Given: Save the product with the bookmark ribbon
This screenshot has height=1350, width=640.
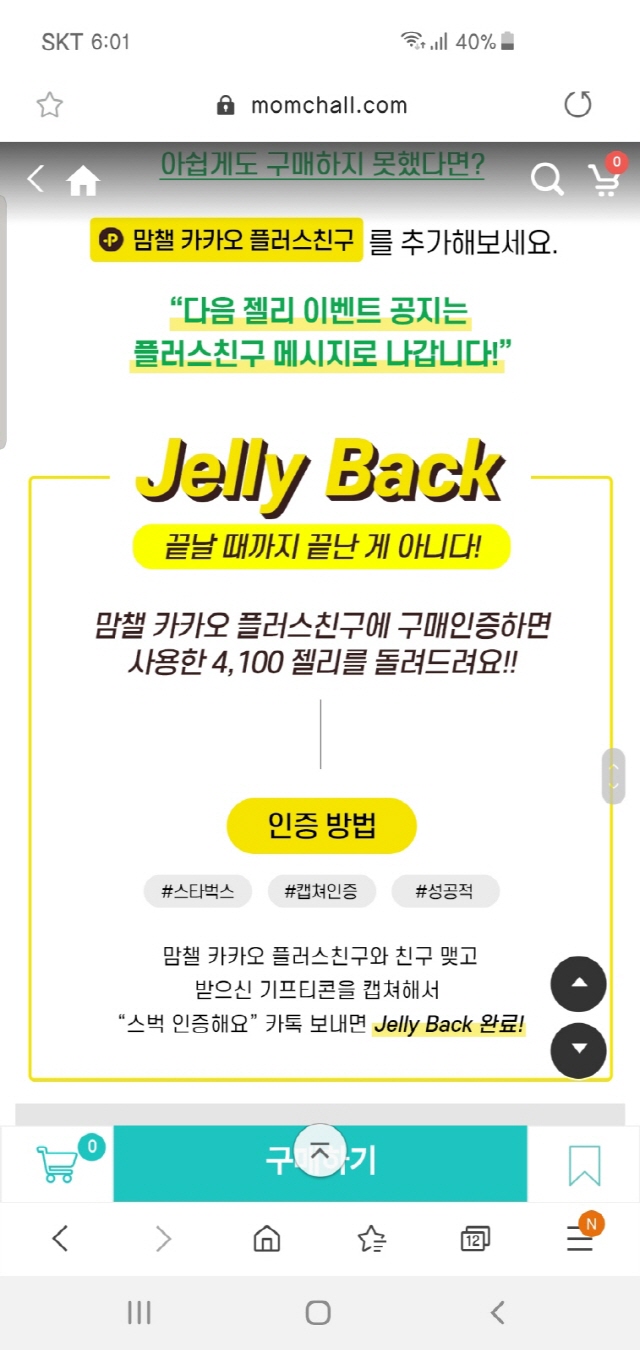Looking at the screenshot, I should [584, 1164].
